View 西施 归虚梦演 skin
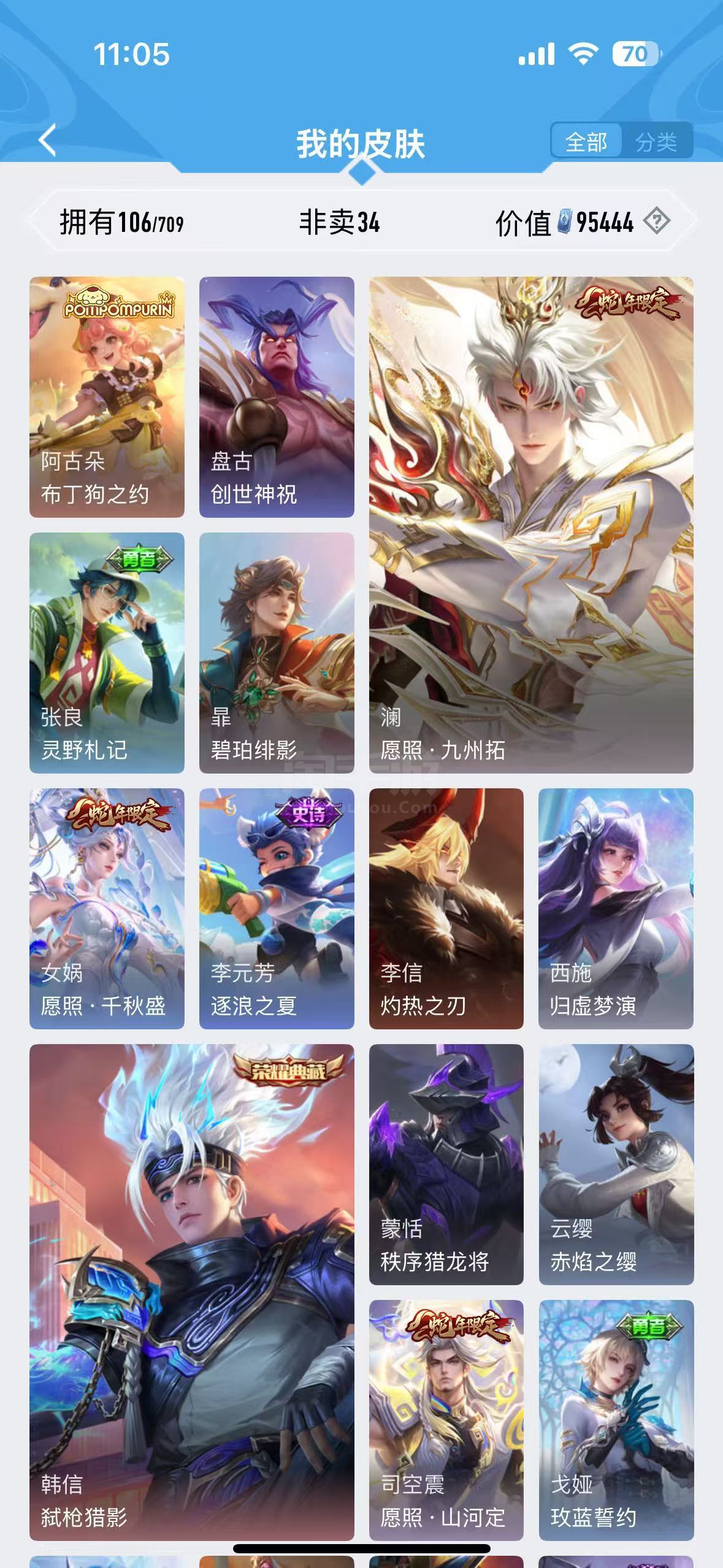Image resolution: width=723 pixels, height=1568 pixels. point(616,909)
